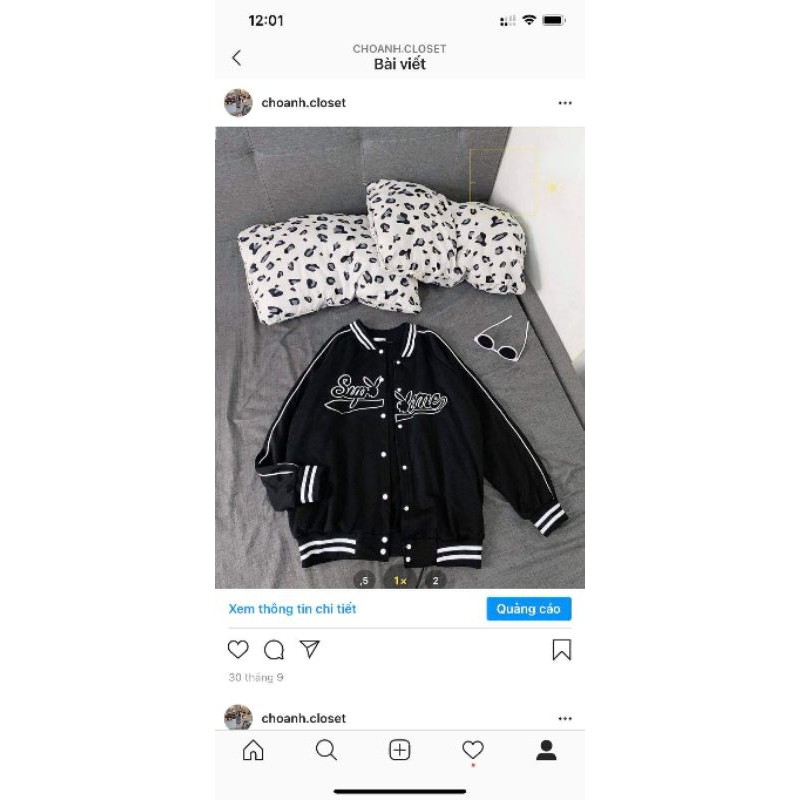Tap the blue Quảng cáo button
The height and width of the screenshot is (800, 800).
(529, 608)
